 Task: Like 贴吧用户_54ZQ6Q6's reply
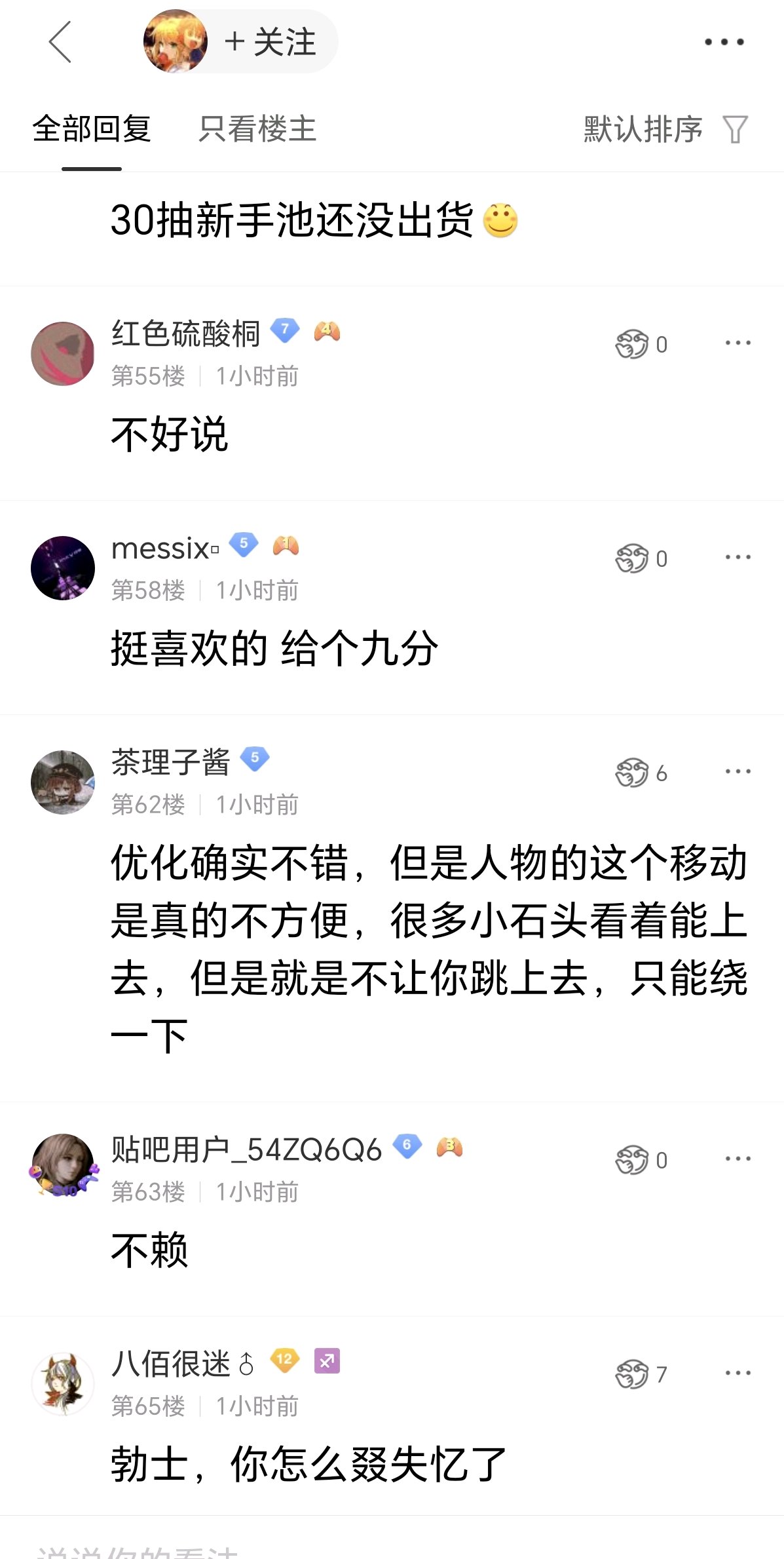point(641,1160)
